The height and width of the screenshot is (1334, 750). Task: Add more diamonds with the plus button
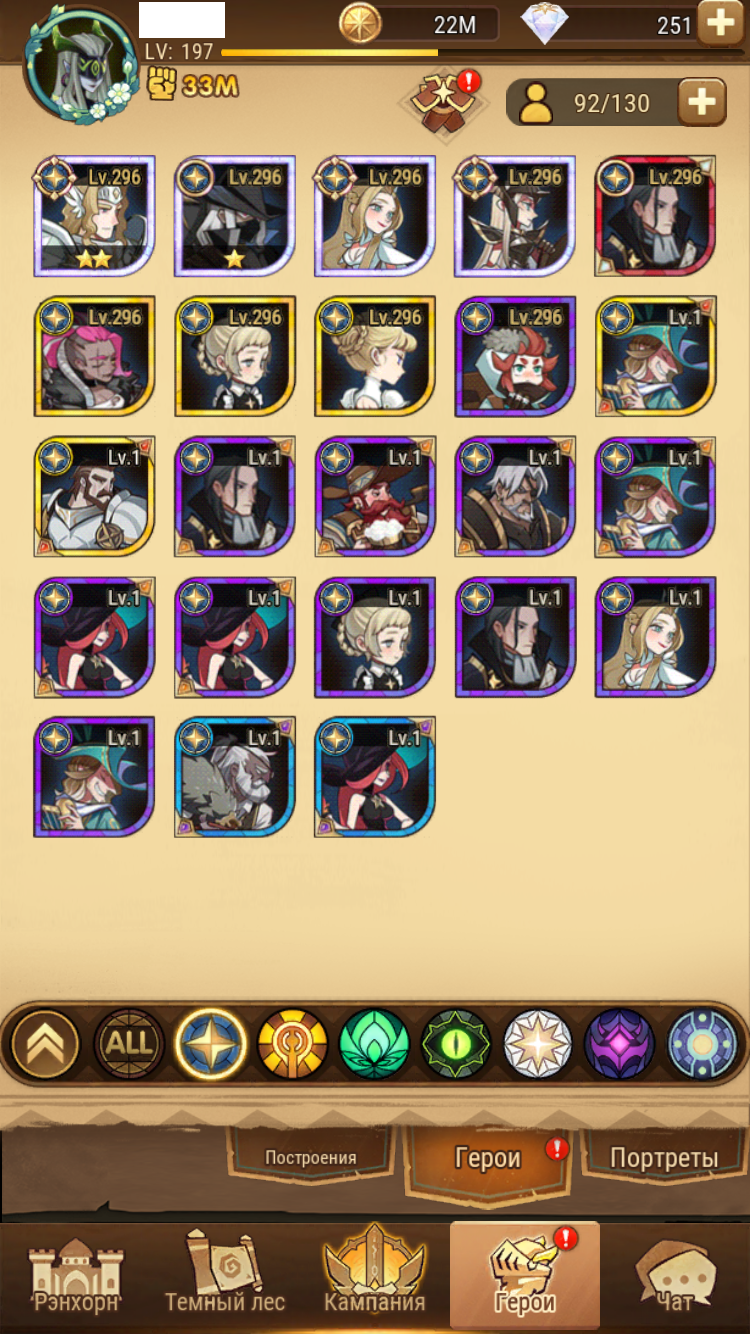coord(720,24)
